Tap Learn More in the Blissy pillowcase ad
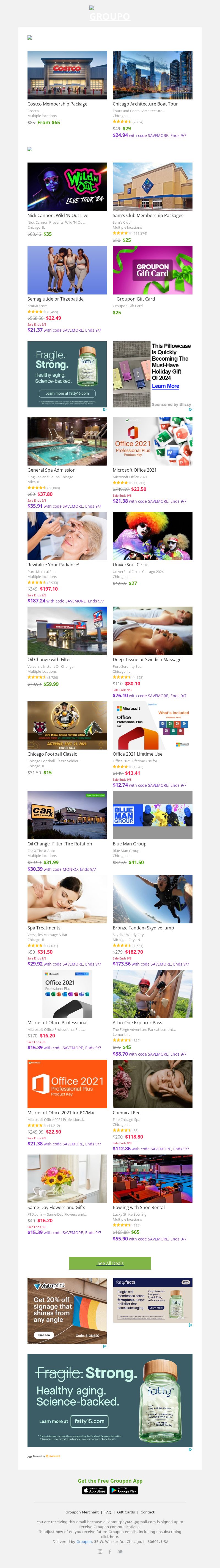Image resolution: width=220 pixels, height=1568 pixels. 165,386
